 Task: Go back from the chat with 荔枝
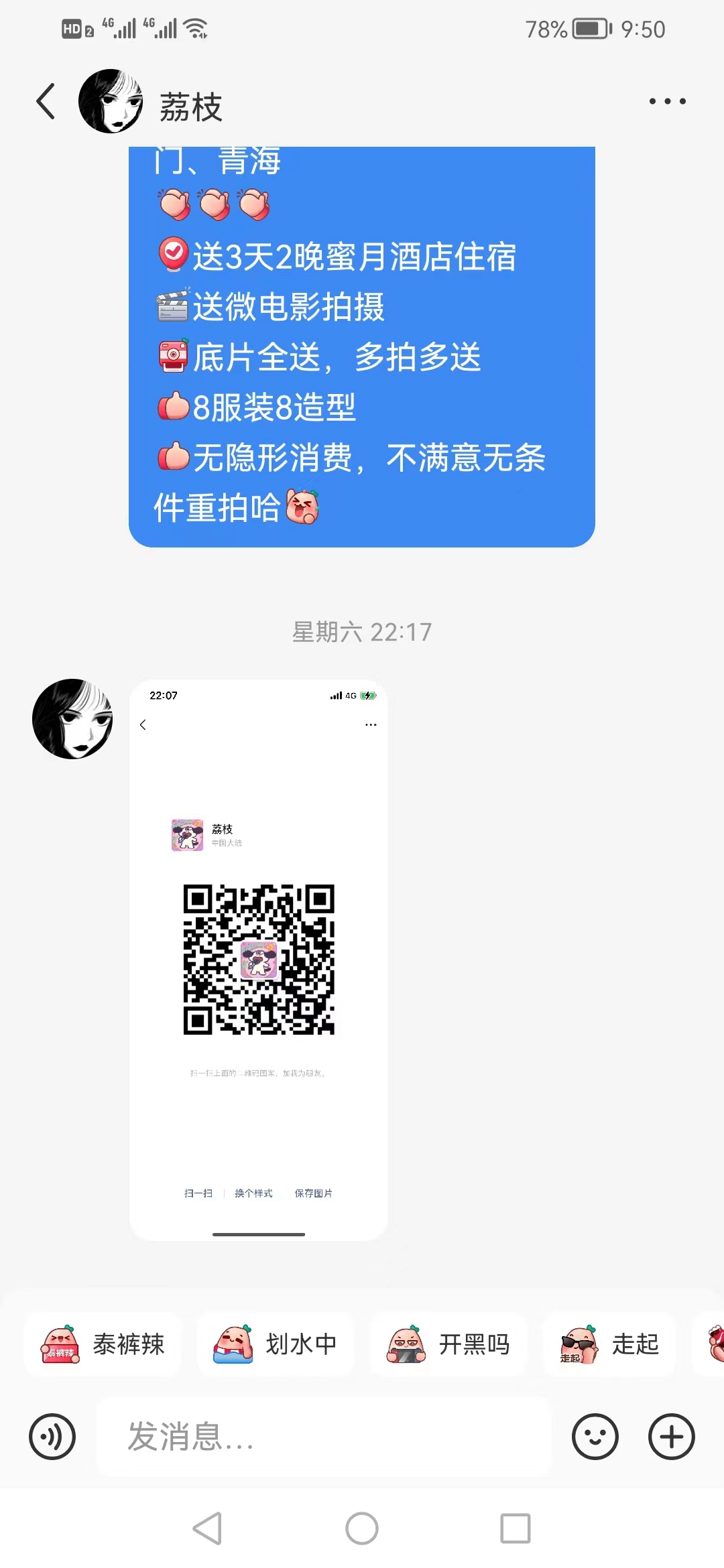[x=46, y=102]
